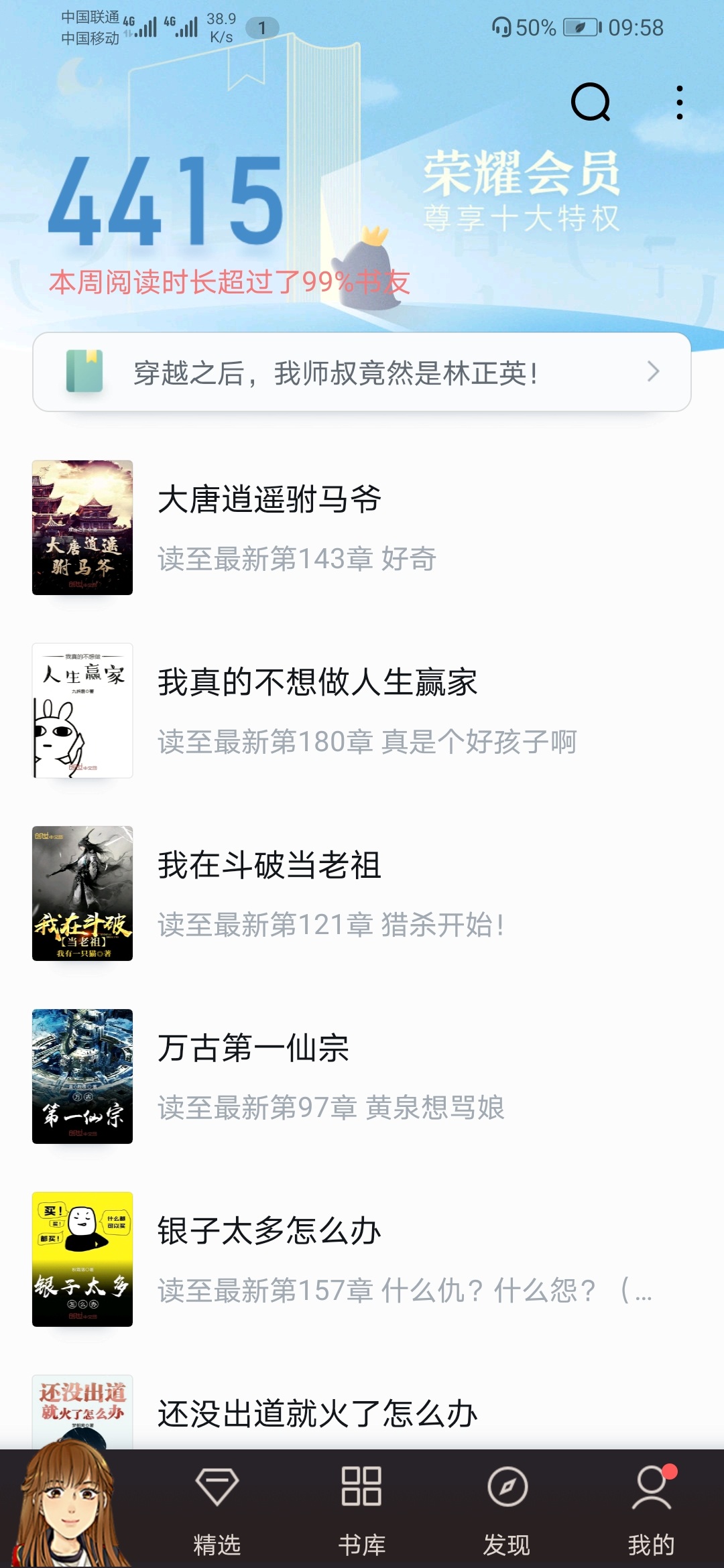
Task: Open the book 还没出道就火了怎么办
Action: click(x=317, y=1413)
